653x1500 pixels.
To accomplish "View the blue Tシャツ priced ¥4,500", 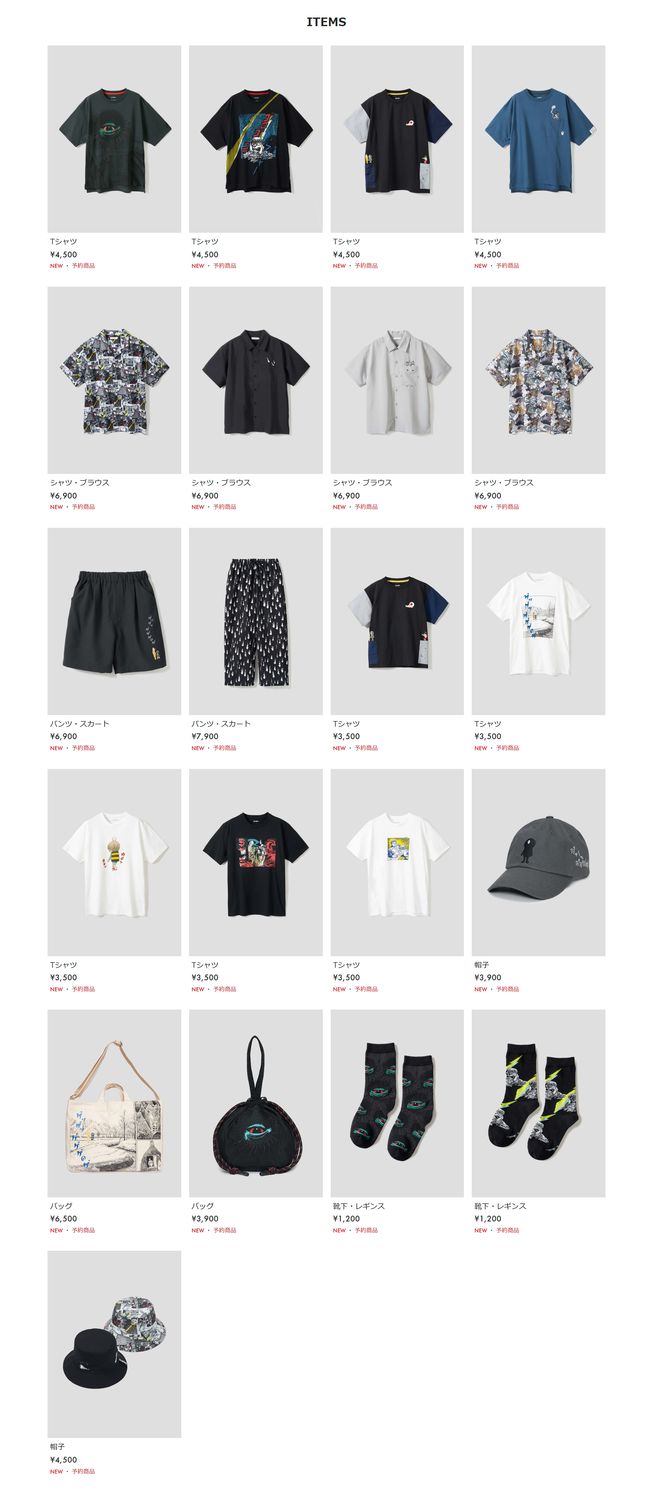I will [538, 139].
